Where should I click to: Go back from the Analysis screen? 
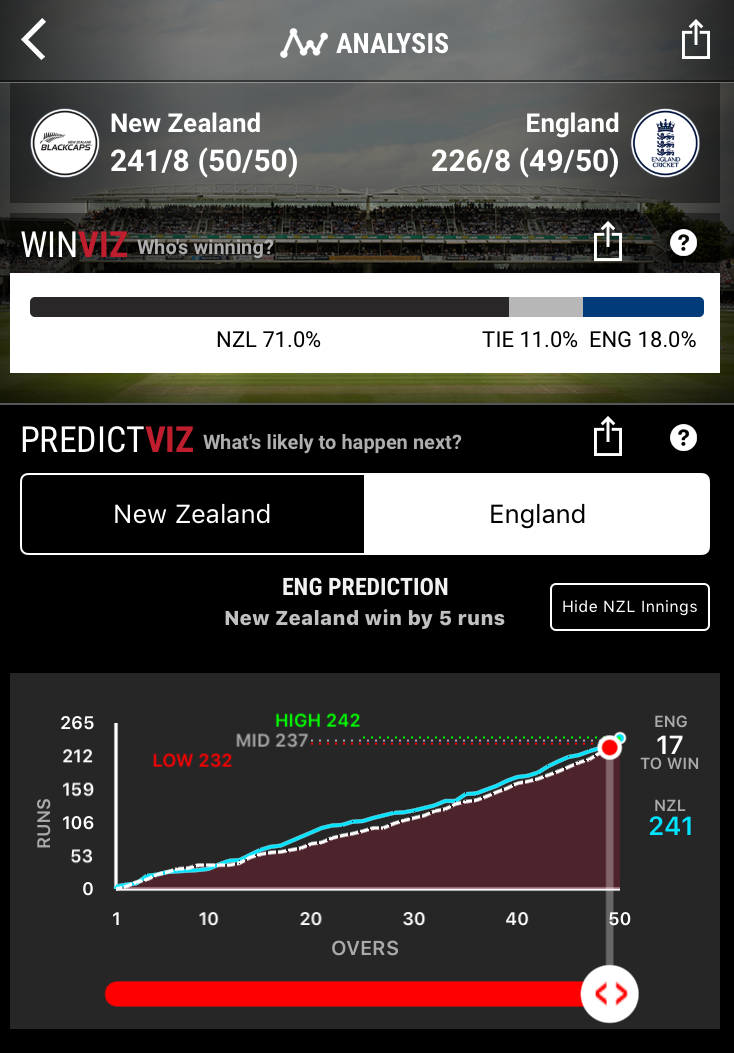[35, 42]
